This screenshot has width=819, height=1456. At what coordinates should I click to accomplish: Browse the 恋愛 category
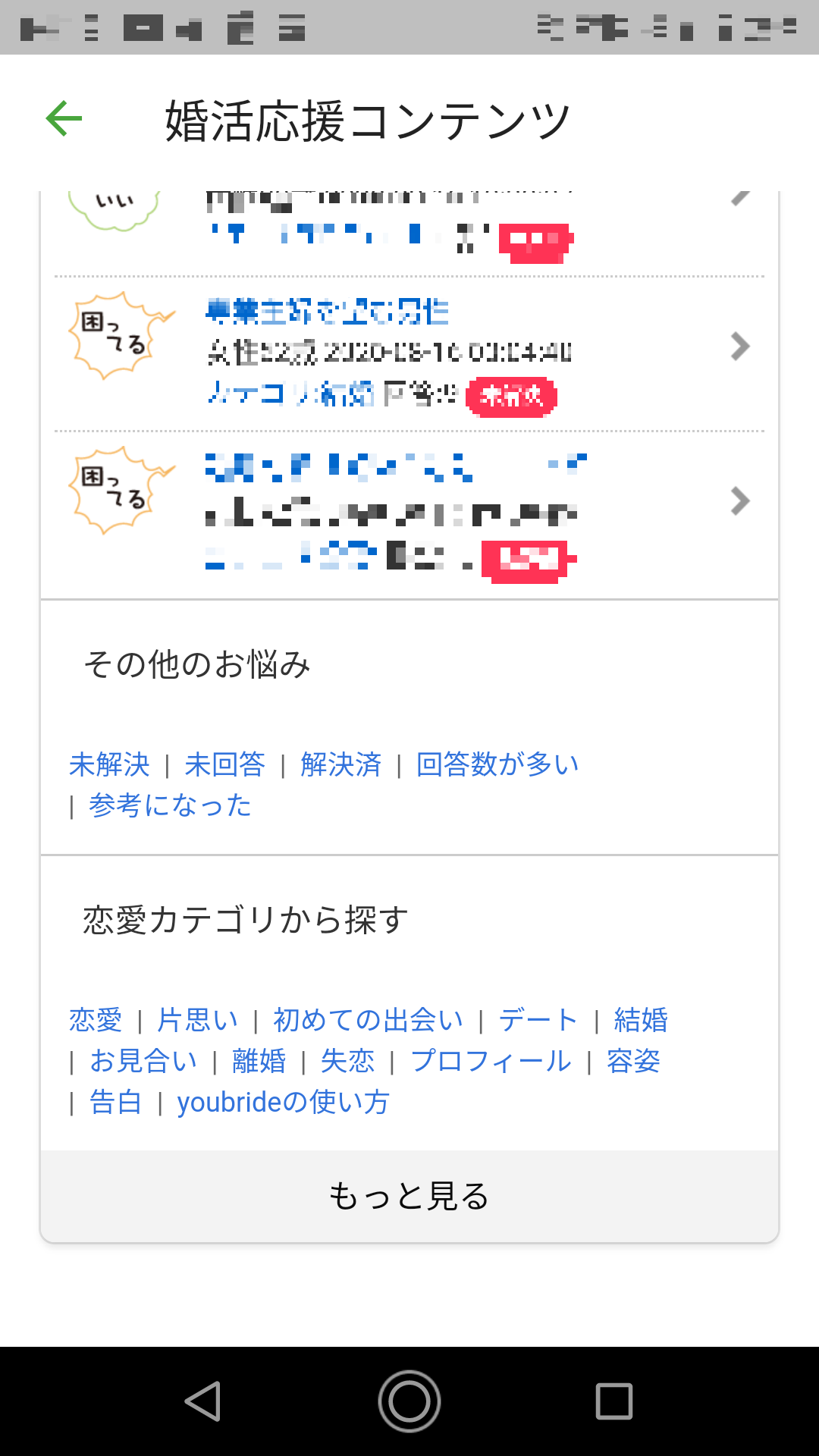point(96,1020)
